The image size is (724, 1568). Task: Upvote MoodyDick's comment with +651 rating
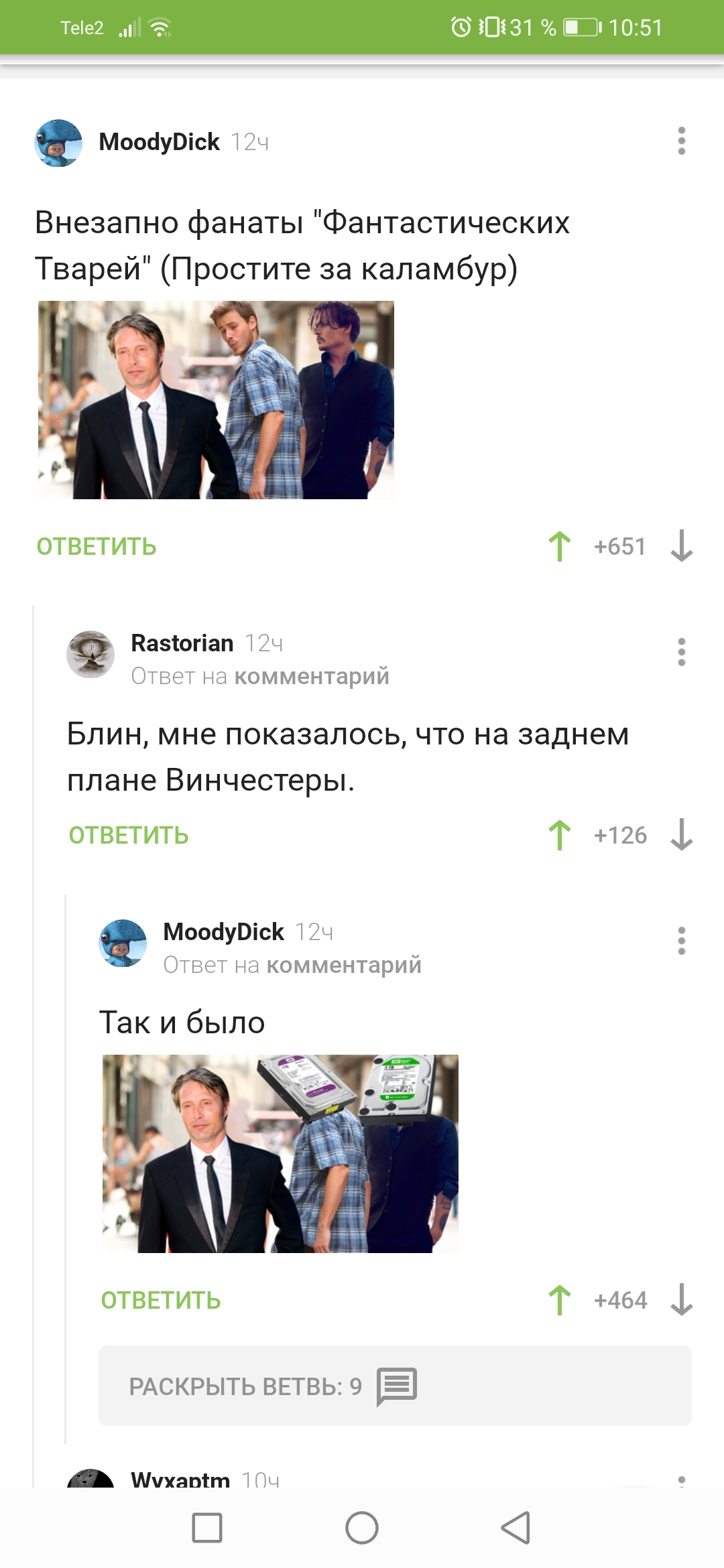click(560, 546)
